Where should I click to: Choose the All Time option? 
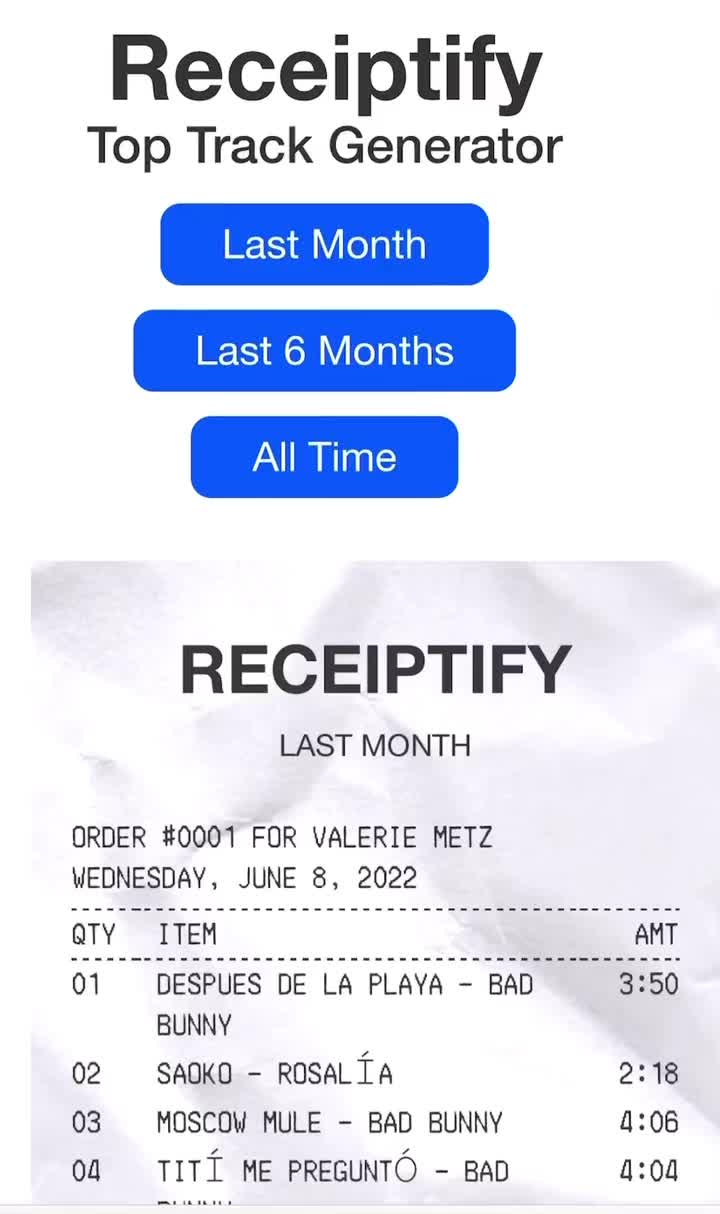tap(324, 458)
